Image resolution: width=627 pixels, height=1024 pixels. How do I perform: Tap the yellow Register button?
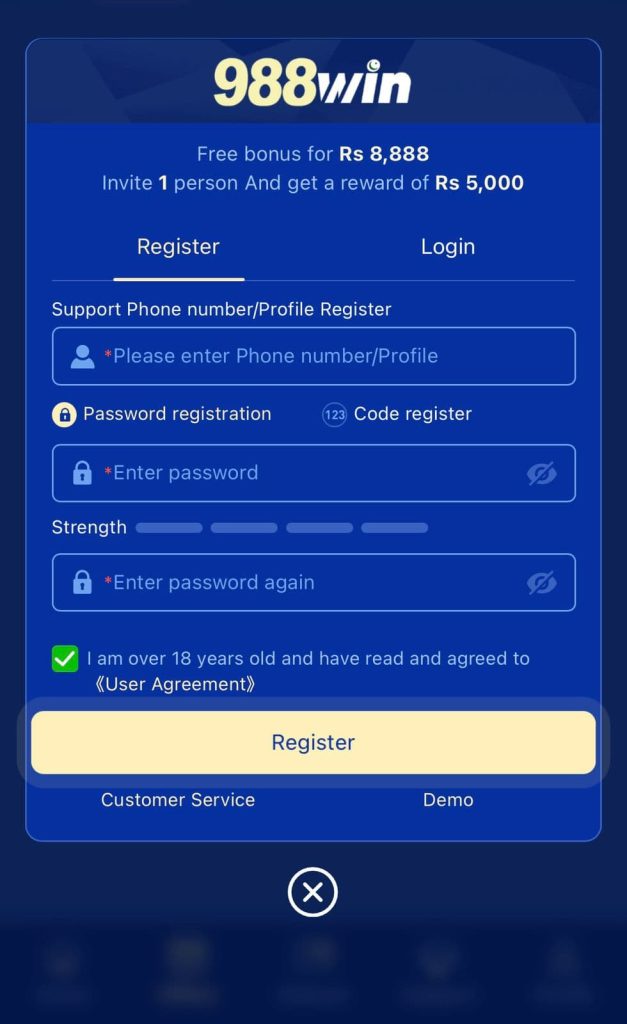point(313,743)
